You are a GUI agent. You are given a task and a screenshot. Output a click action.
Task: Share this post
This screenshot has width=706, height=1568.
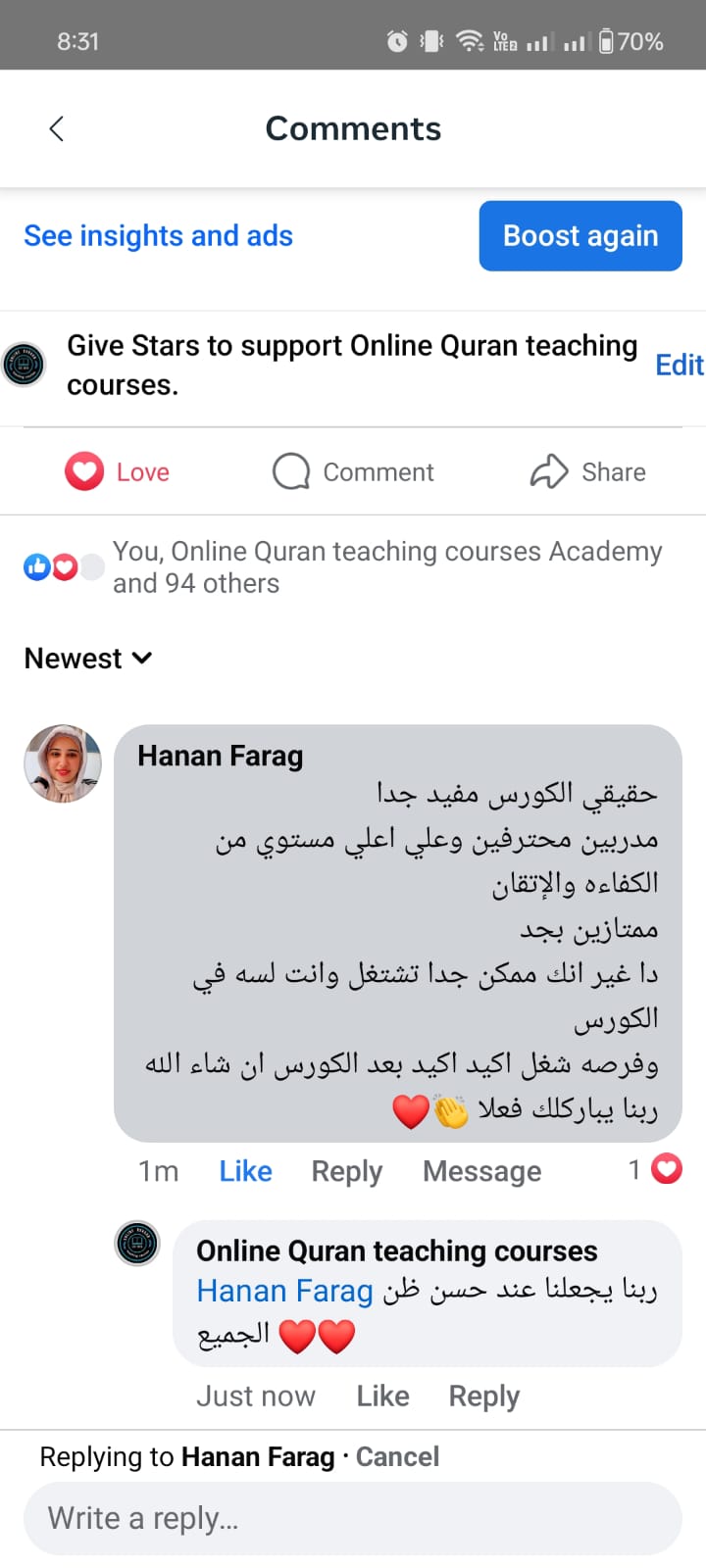[587, 471]
